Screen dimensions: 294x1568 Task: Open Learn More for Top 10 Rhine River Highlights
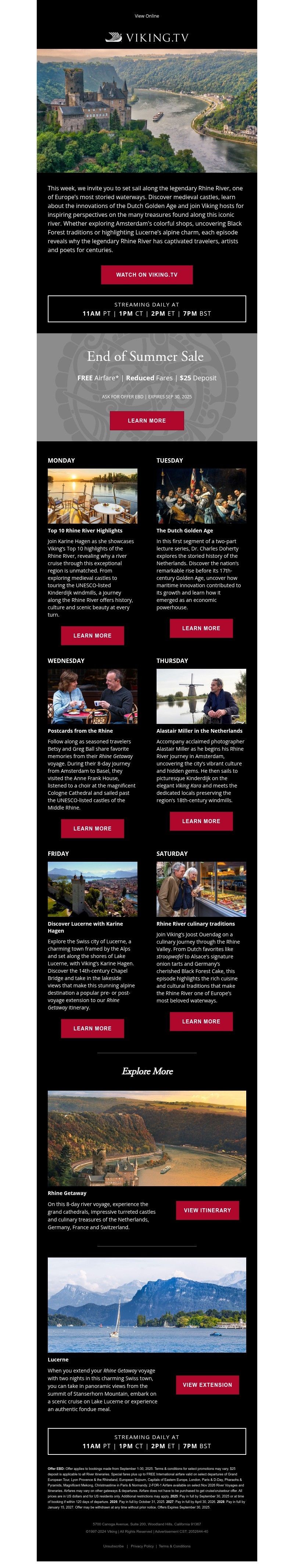pyautogui.click(x=93, y=635)
